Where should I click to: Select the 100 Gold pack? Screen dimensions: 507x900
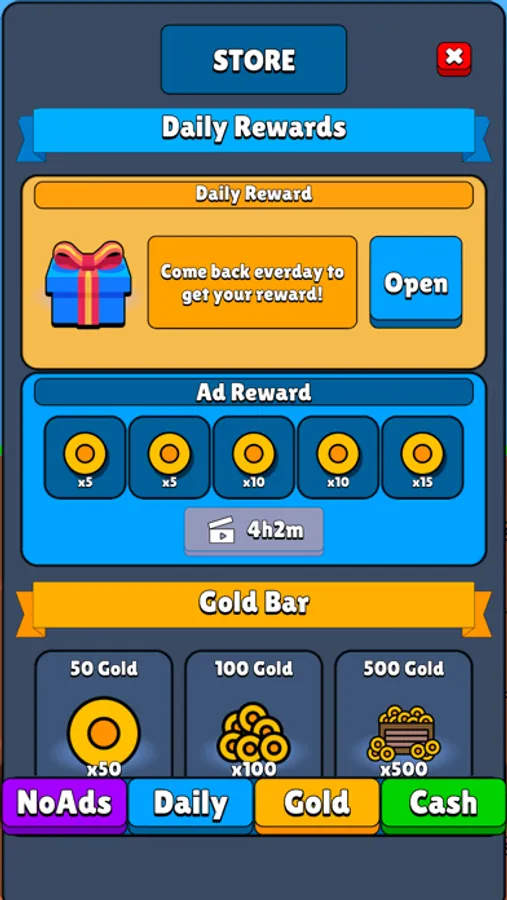254,715
